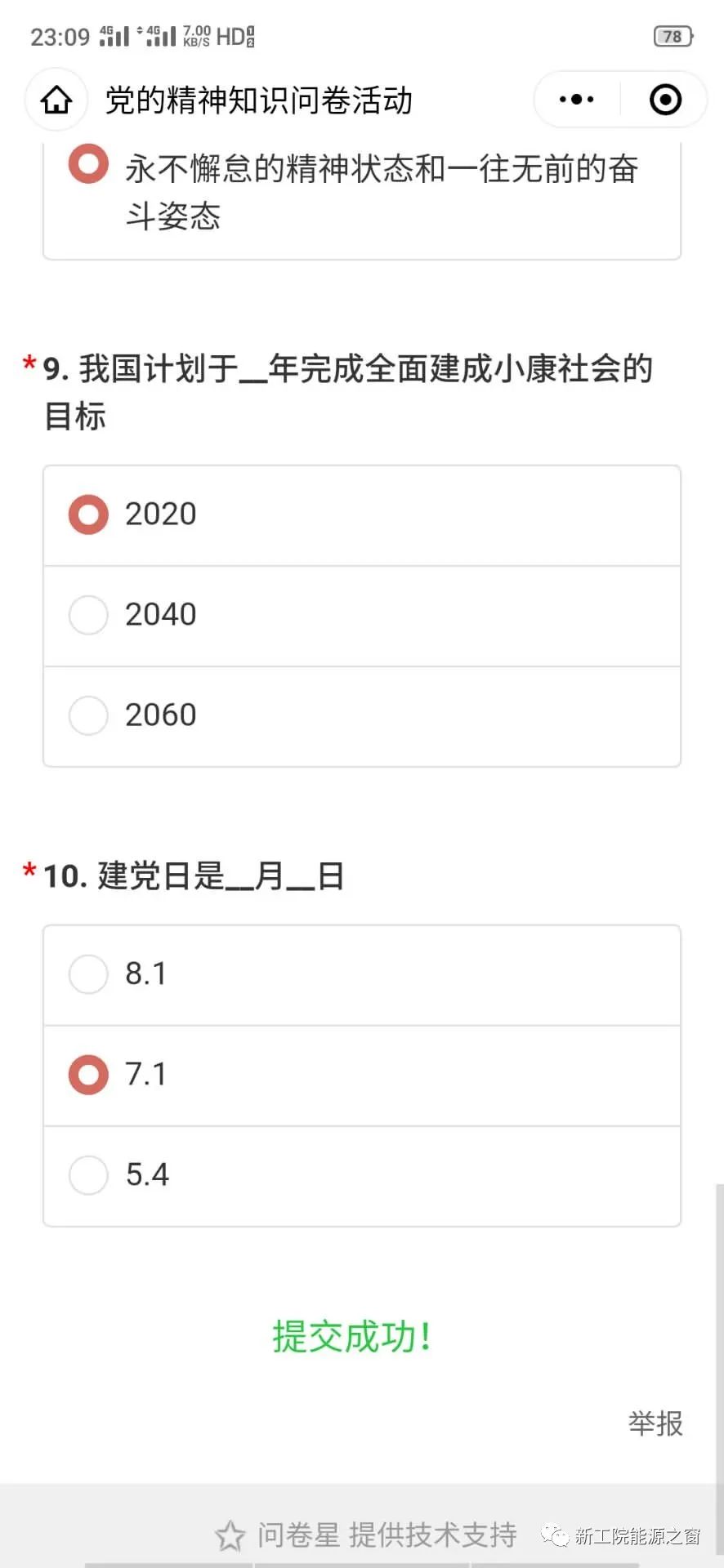The height and width of the screenshot is (1568, 724).
Task: Click the mini-program title 党的精神知识问卷活动
Action: [x=261, y=100]
